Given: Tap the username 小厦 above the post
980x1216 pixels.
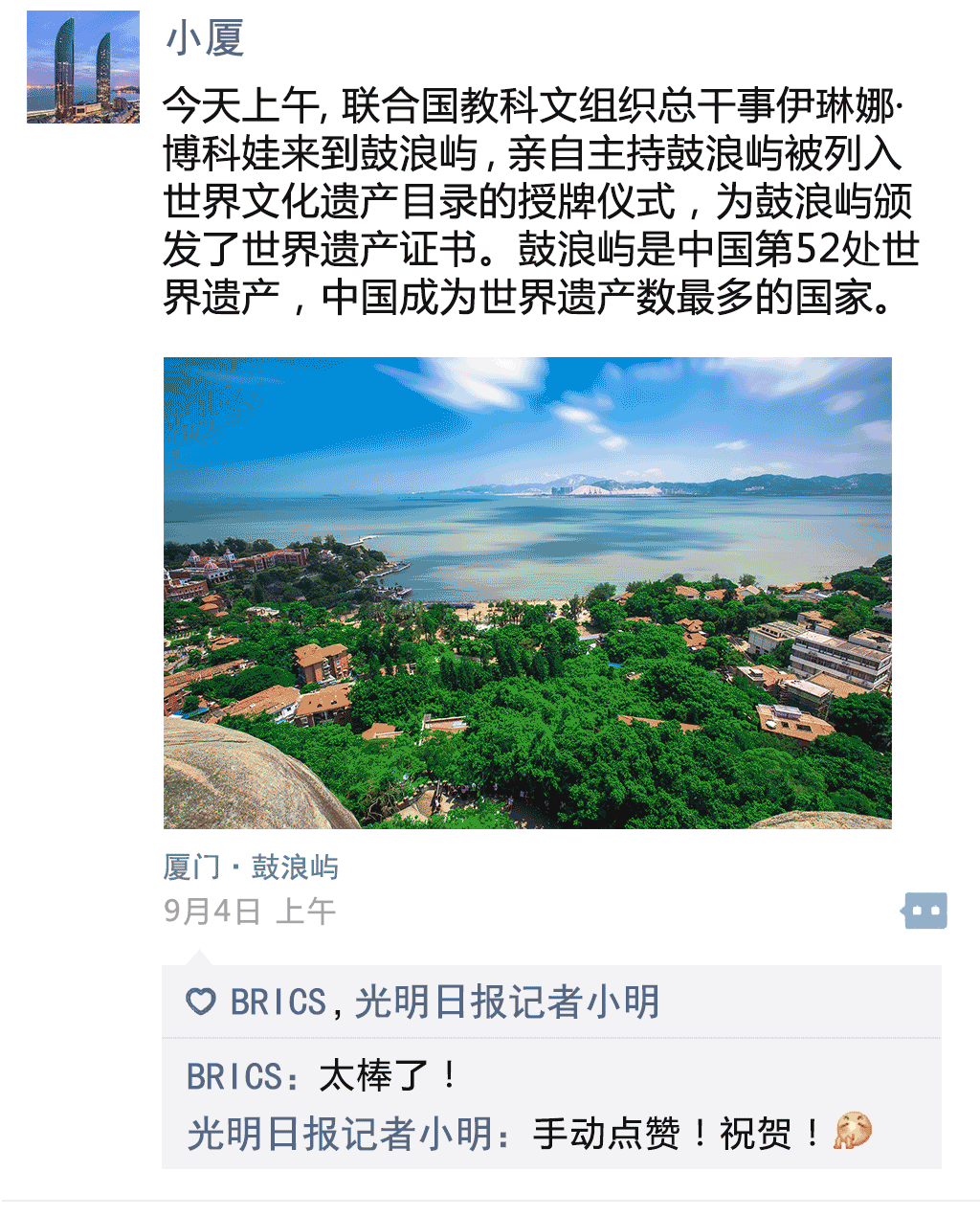Looking at the screenshot, I should 206,39.
